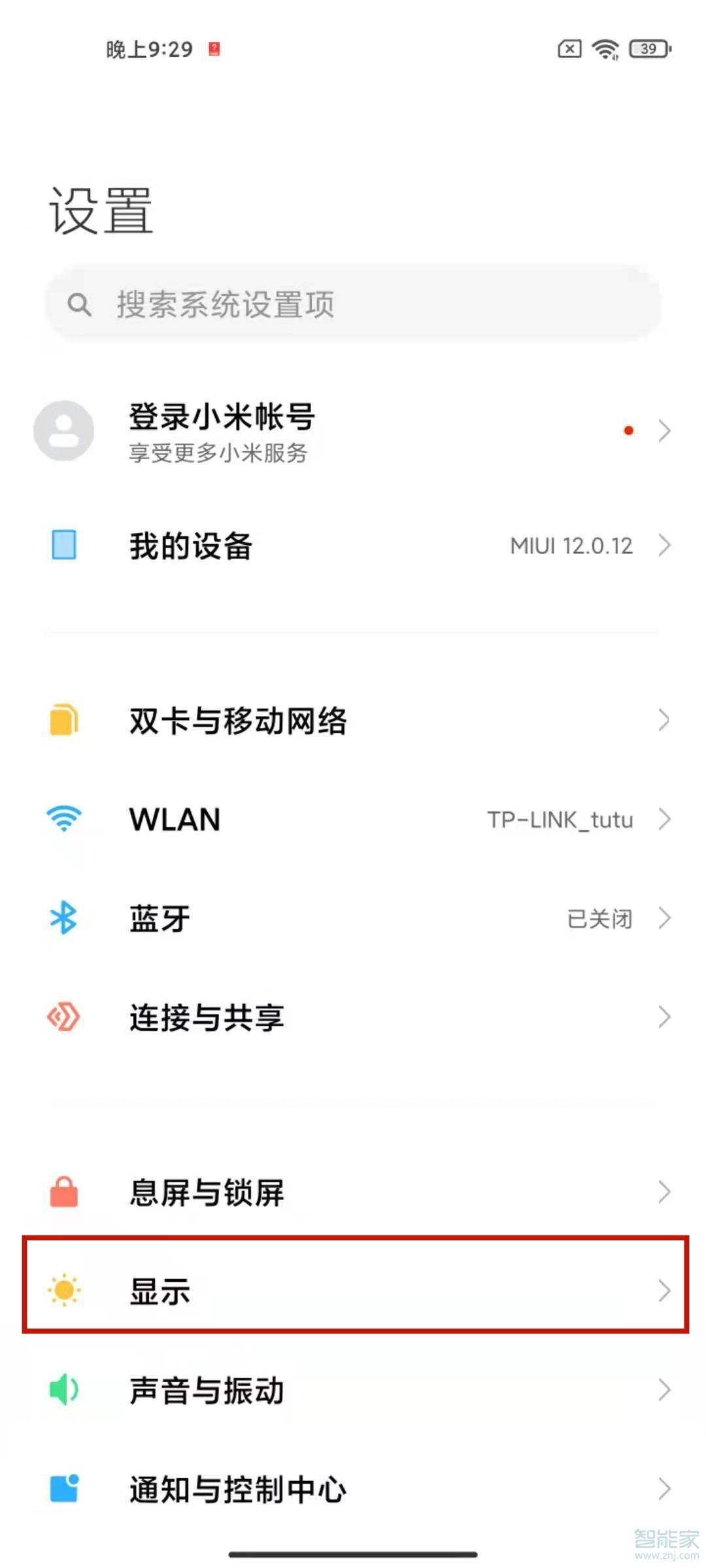Open 我的设备 showing MIUI 12.0.12
The width and height of the screenshot is (706, 1568).
tap(353, 546)
